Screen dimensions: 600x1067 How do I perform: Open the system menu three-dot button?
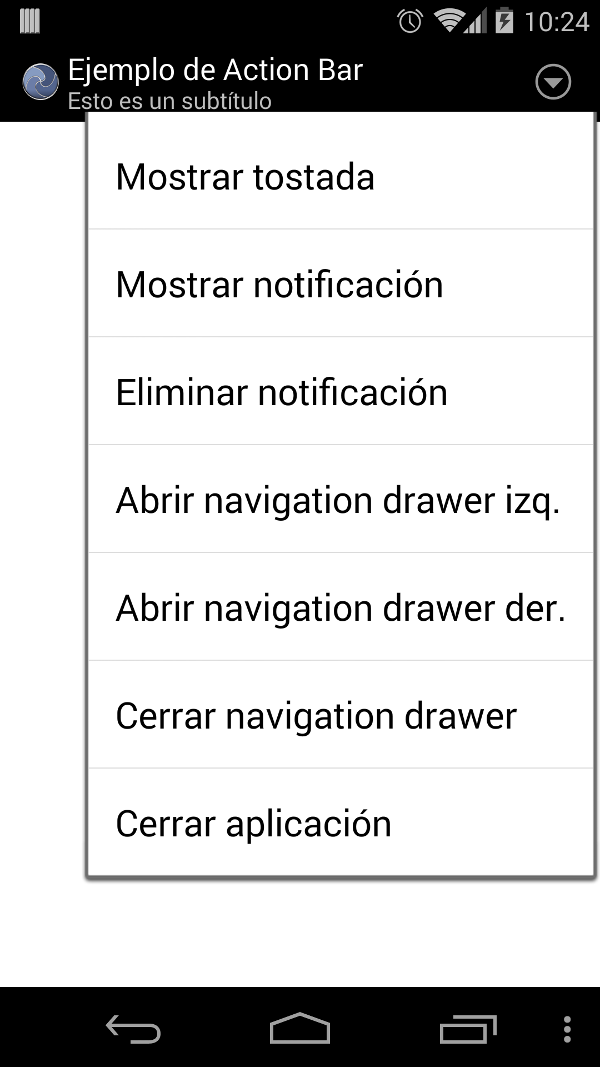pyautogui.click(x=567, y=1030)
